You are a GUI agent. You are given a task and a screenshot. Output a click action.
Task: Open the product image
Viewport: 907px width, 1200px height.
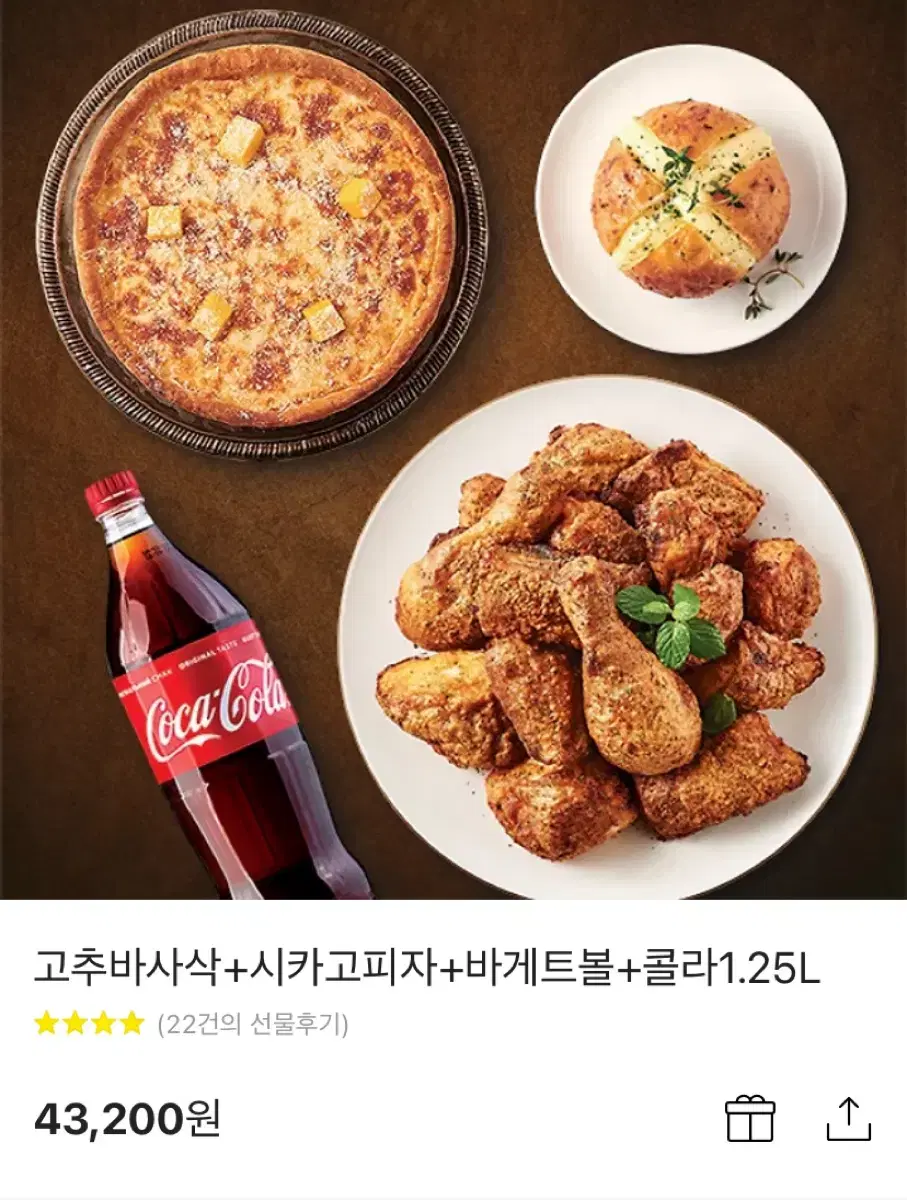click(453, 450)
